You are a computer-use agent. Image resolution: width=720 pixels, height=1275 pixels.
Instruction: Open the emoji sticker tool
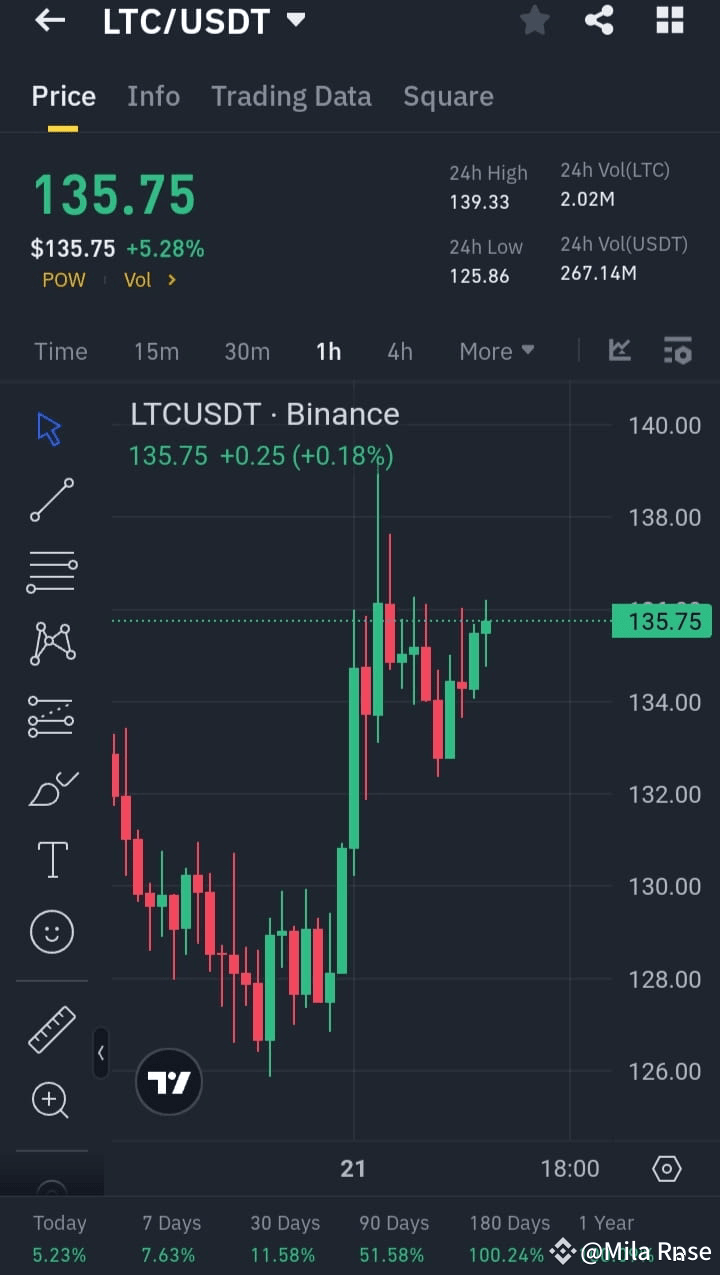pos(50,931)
